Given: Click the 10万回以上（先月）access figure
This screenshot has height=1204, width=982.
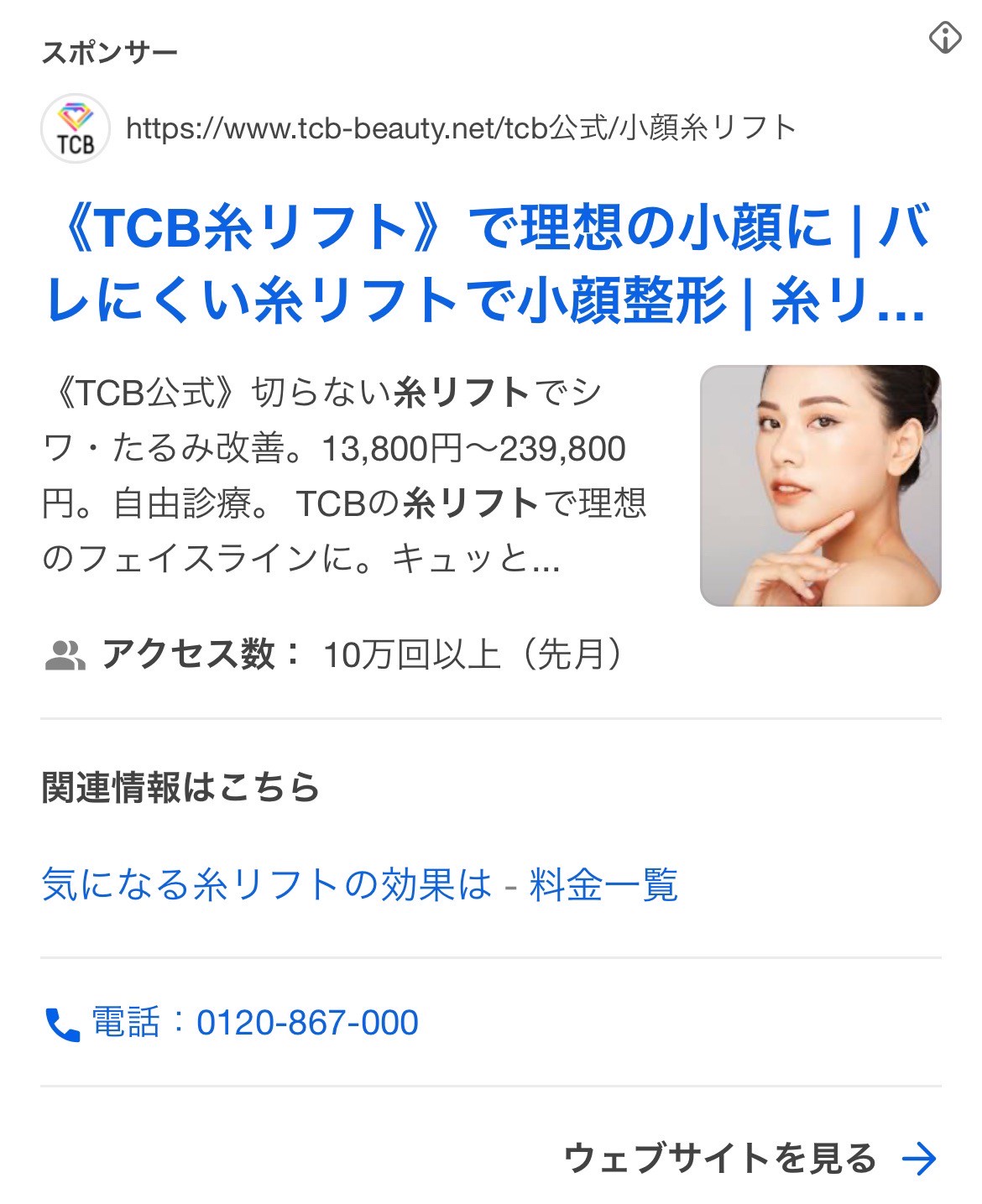Looking at the screenshot, I should (x=474, y=657).
